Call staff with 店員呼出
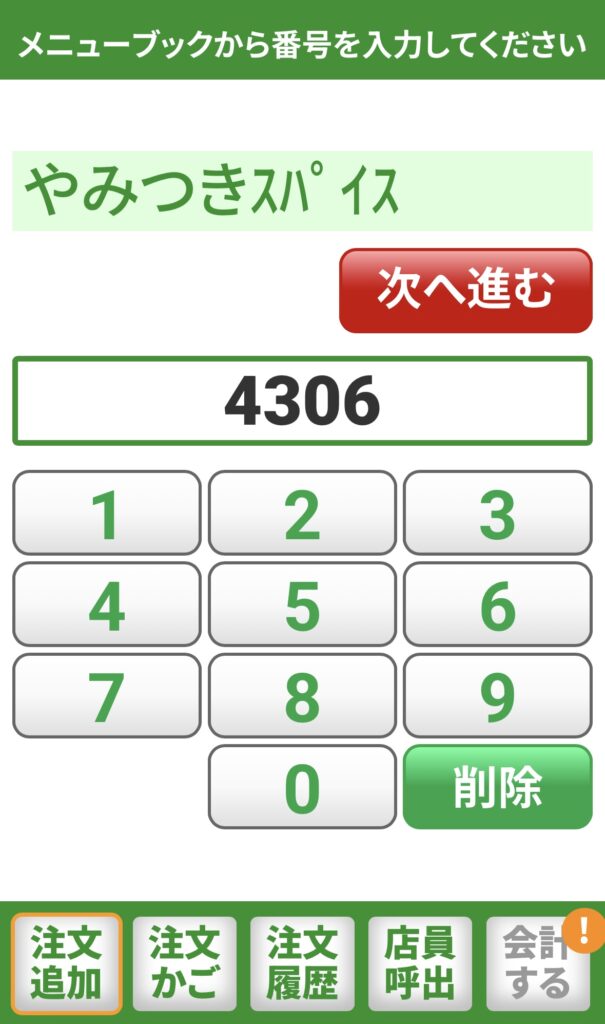Viewport: 605px width, 1024px height. (420, 963)
